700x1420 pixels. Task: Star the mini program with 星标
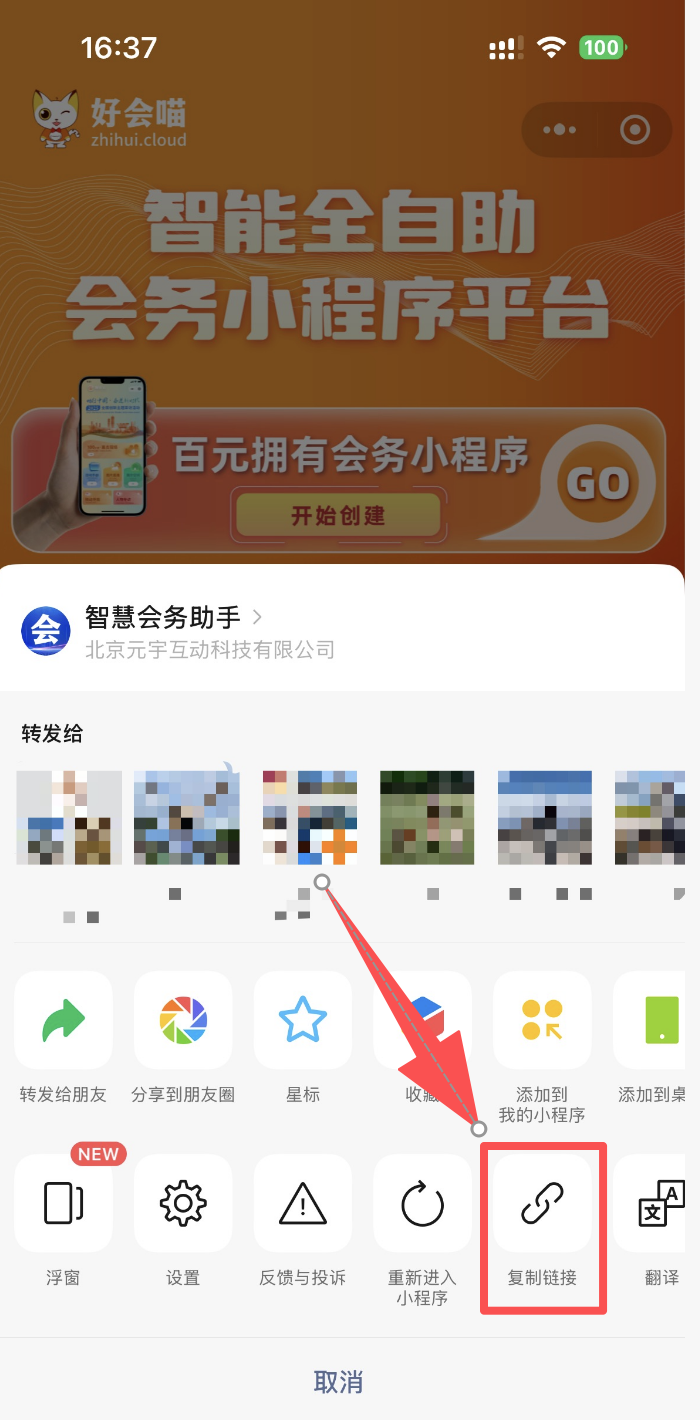click(303, 1020)
